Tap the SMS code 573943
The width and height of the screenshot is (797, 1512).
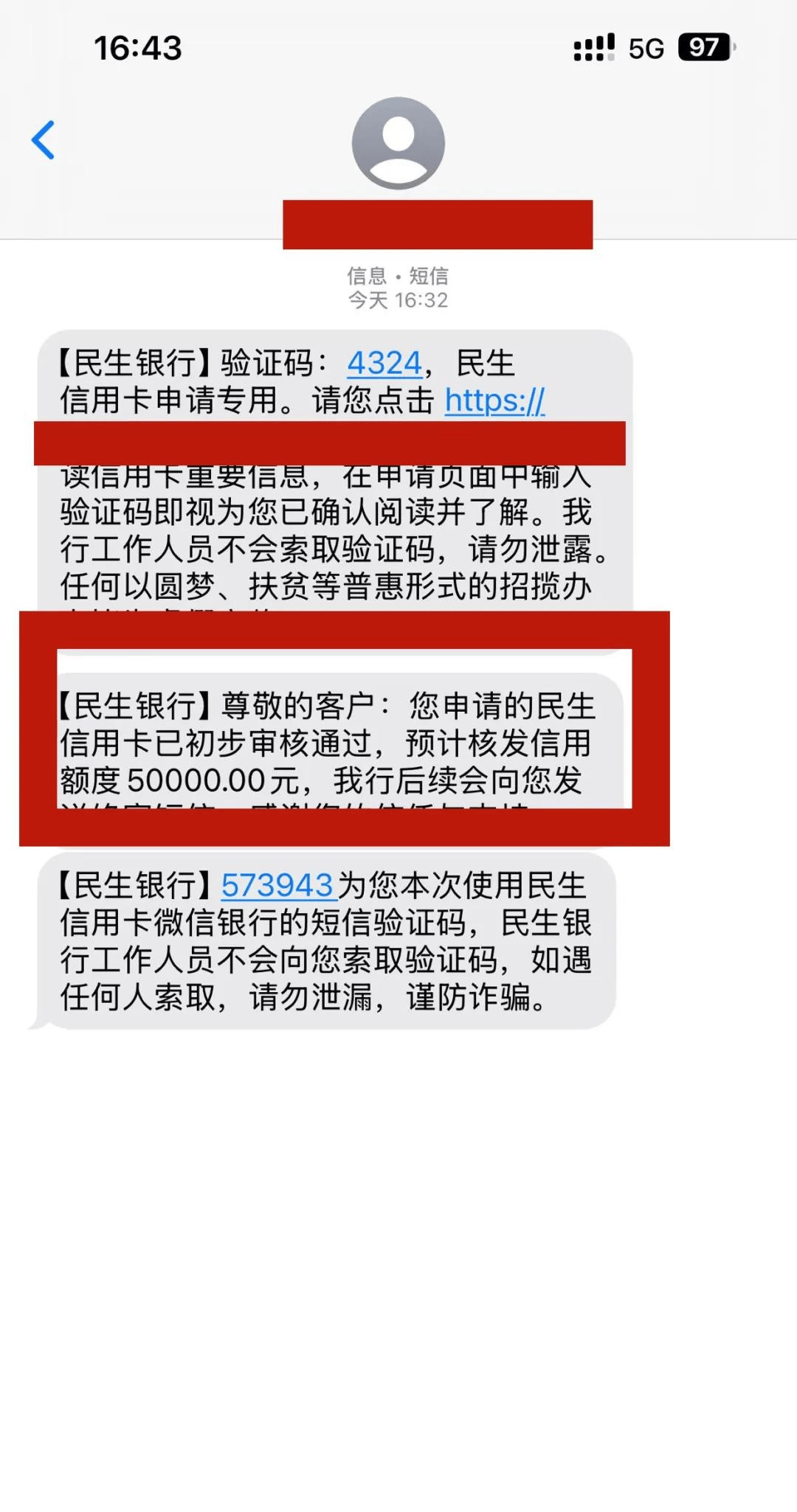(x=277, y=885)
